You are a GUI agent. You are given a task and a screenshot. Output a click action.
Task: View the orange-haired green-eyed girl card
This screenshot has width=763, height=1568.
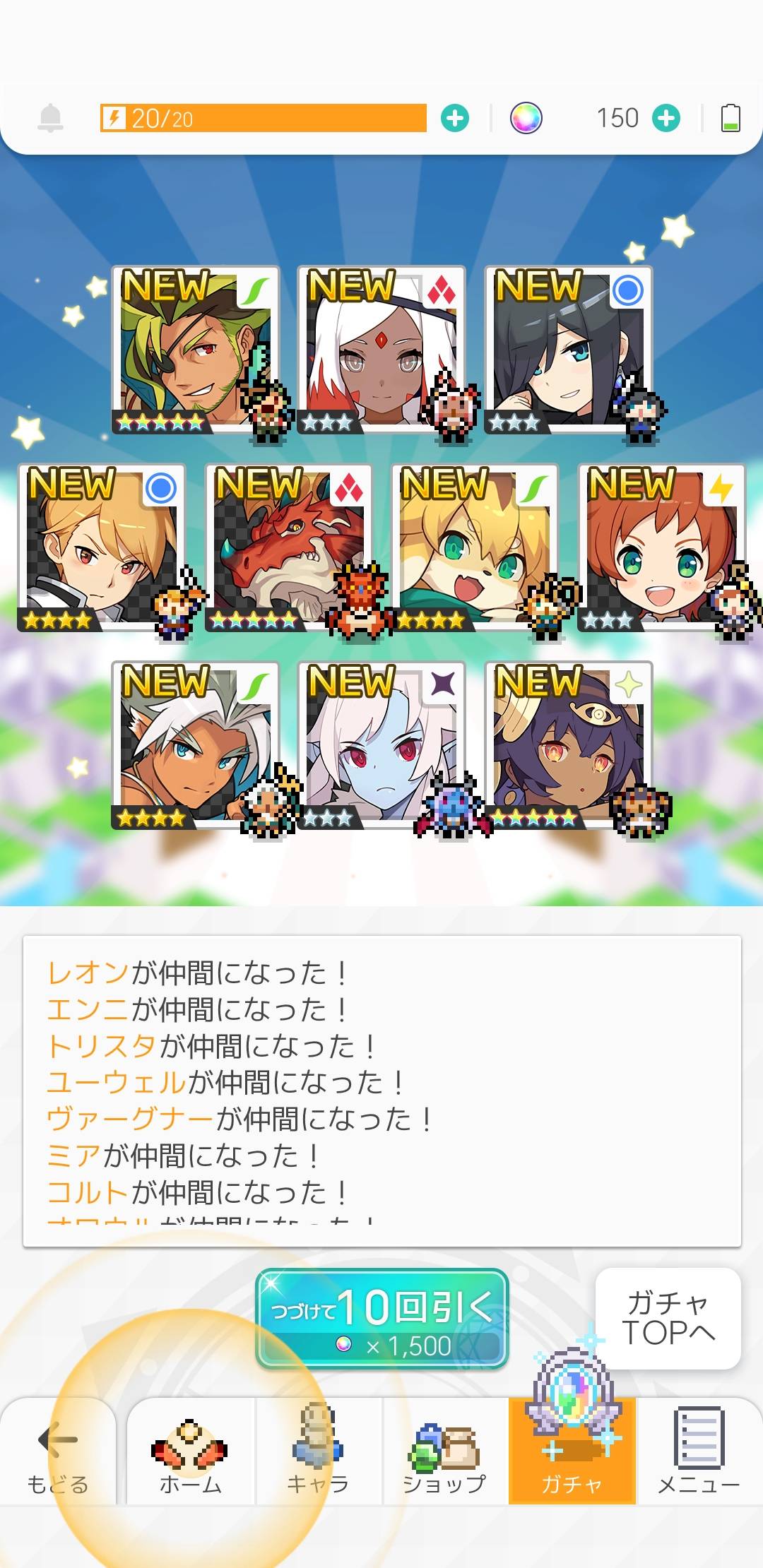[661, 547]
